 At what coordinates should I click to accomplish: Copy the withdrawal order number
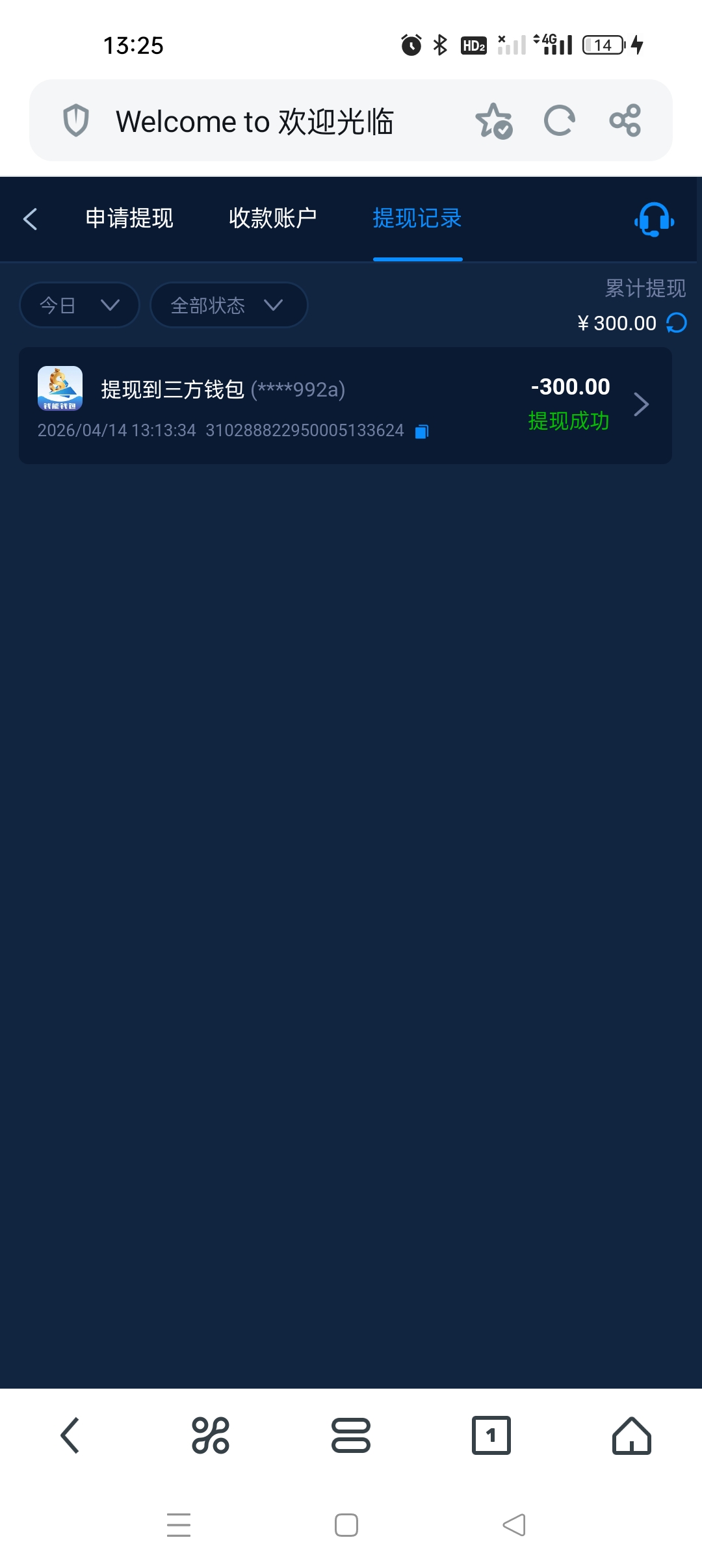[x=422, y=431]
